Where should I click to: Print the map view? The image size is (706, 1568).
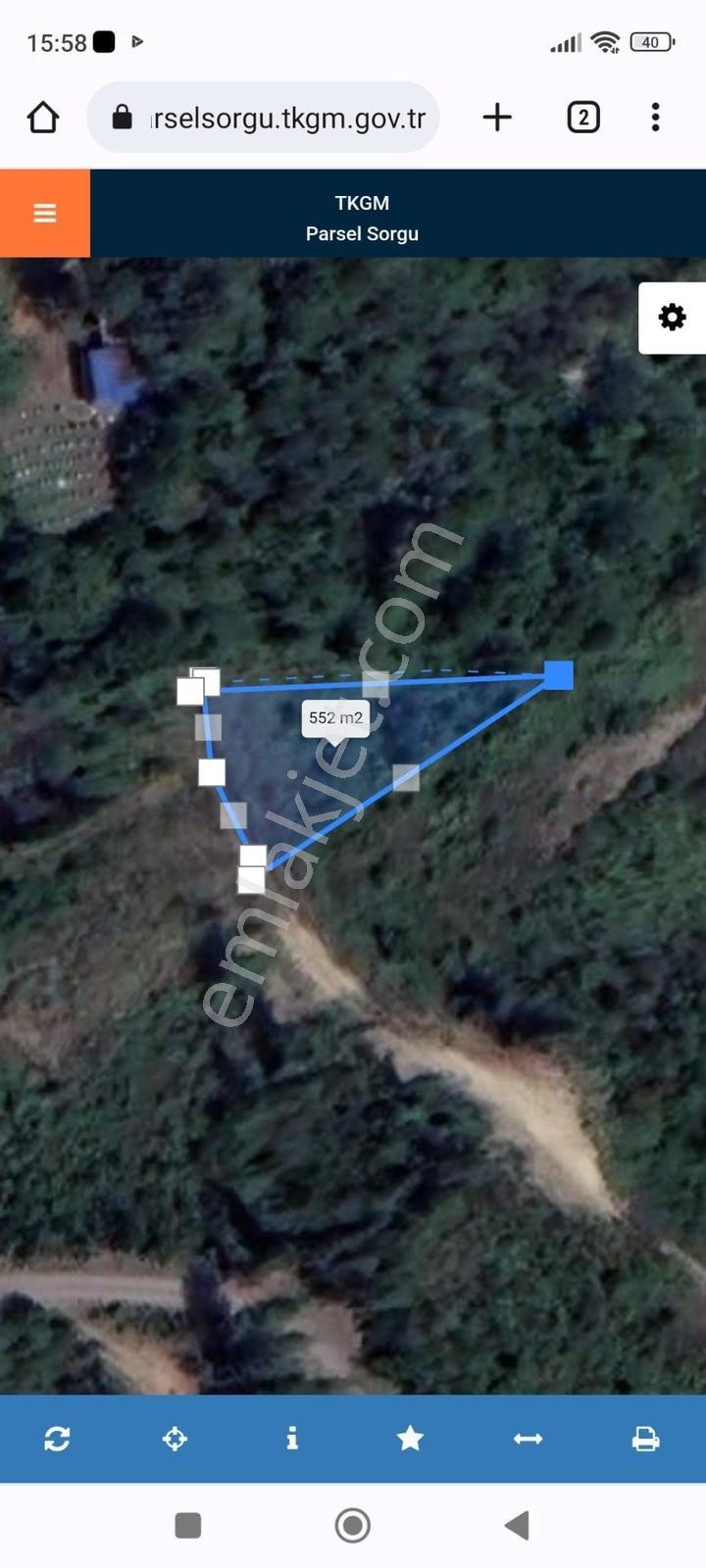(645, 1439)
